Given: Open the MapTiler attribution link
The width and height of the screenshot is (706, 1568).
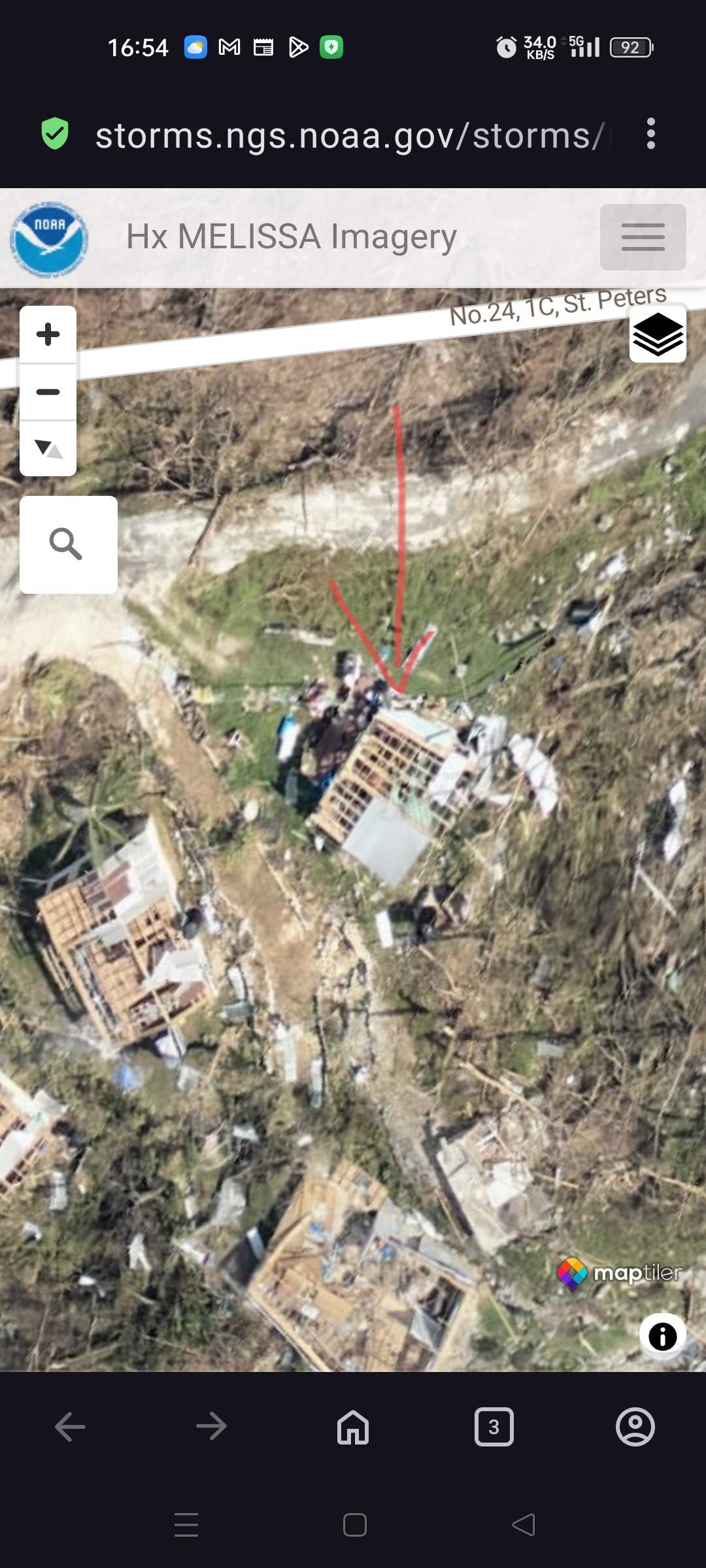Looking at the screenshot, I should (x=619, y=1273).
